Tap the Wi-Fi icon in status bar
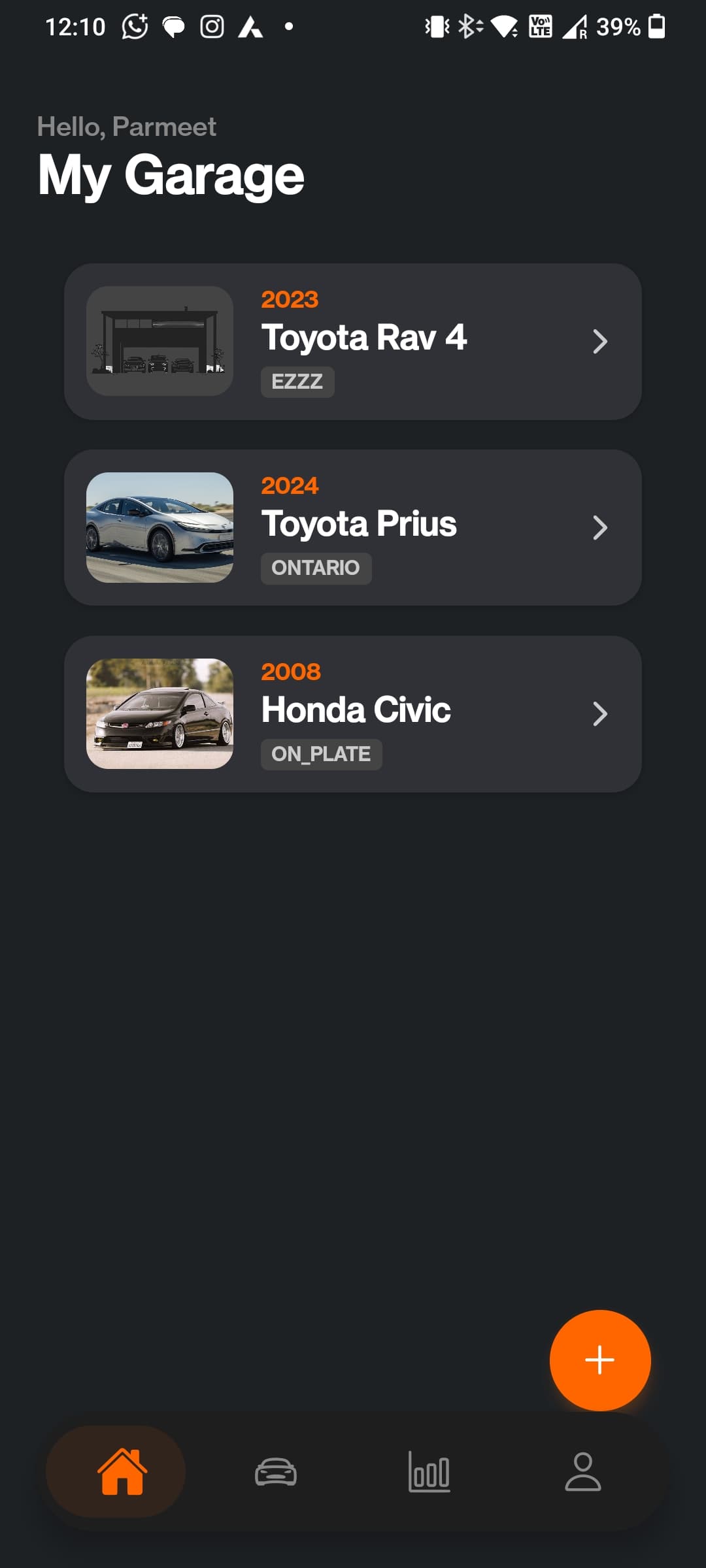706x1568 pixels. [x=504, y=26]
